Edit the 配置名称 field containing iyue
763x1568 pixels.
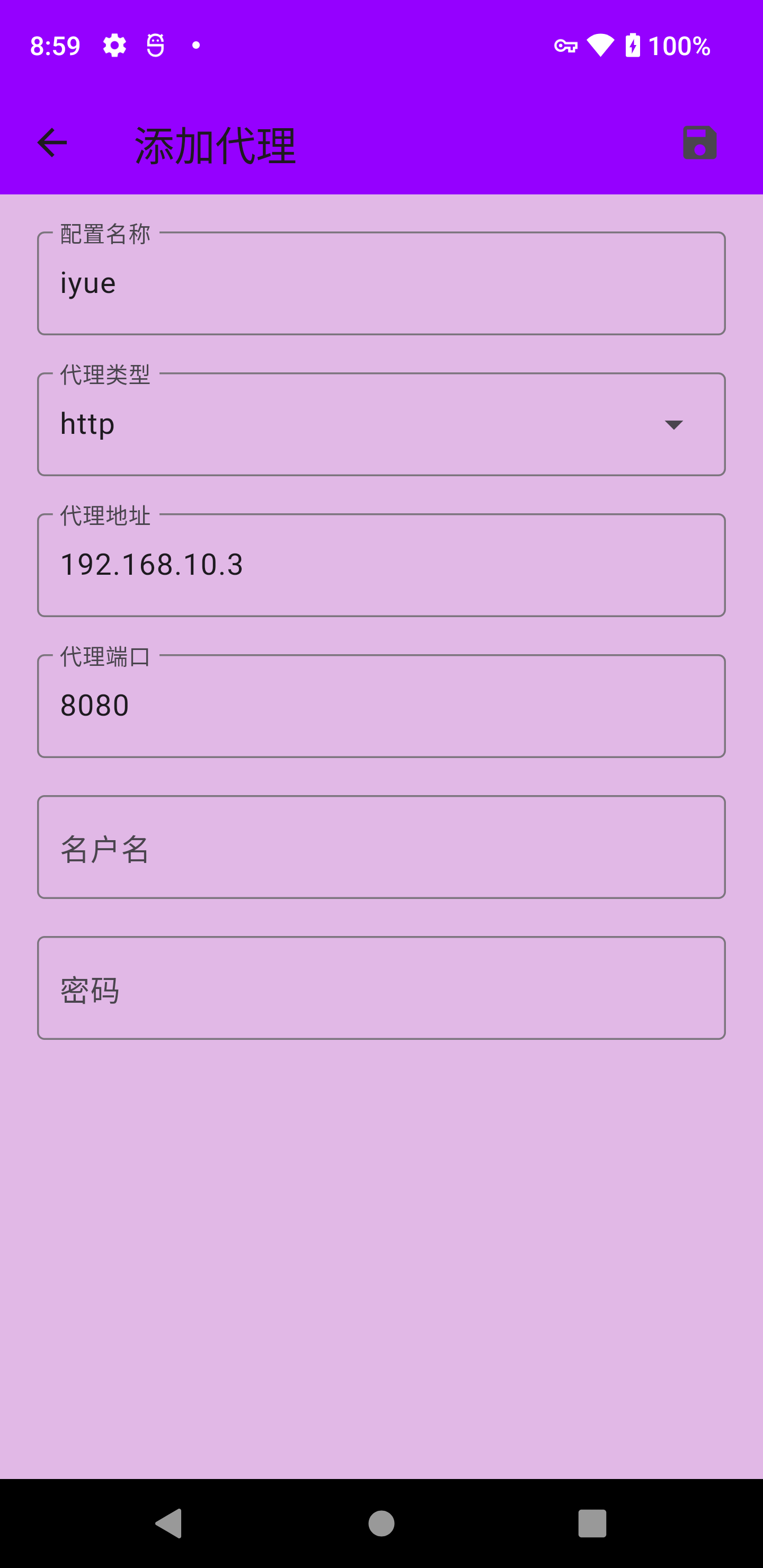381,283
